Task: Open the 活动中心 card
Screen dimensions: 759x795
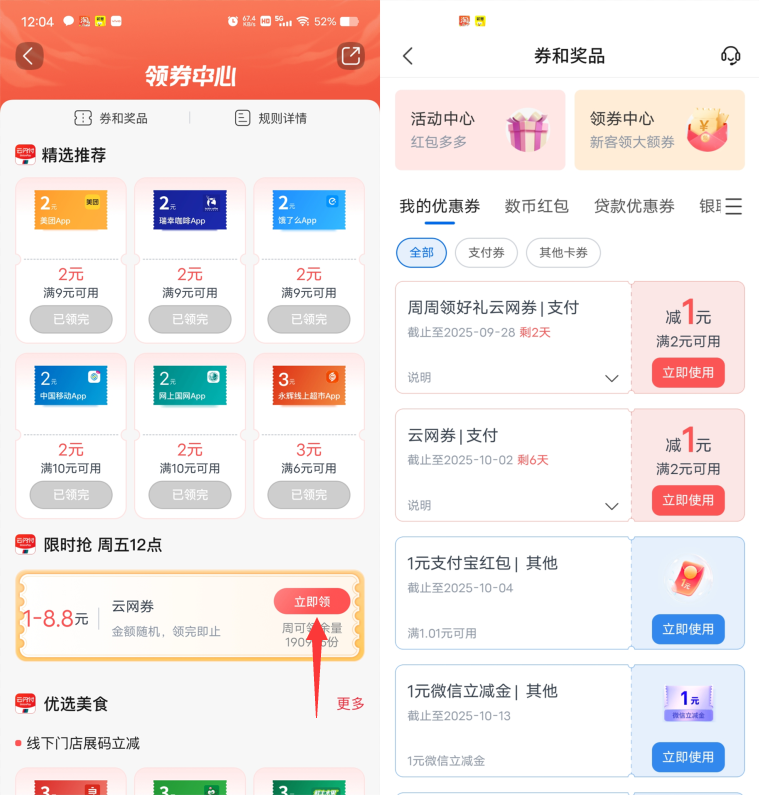Action: [480, 130]
